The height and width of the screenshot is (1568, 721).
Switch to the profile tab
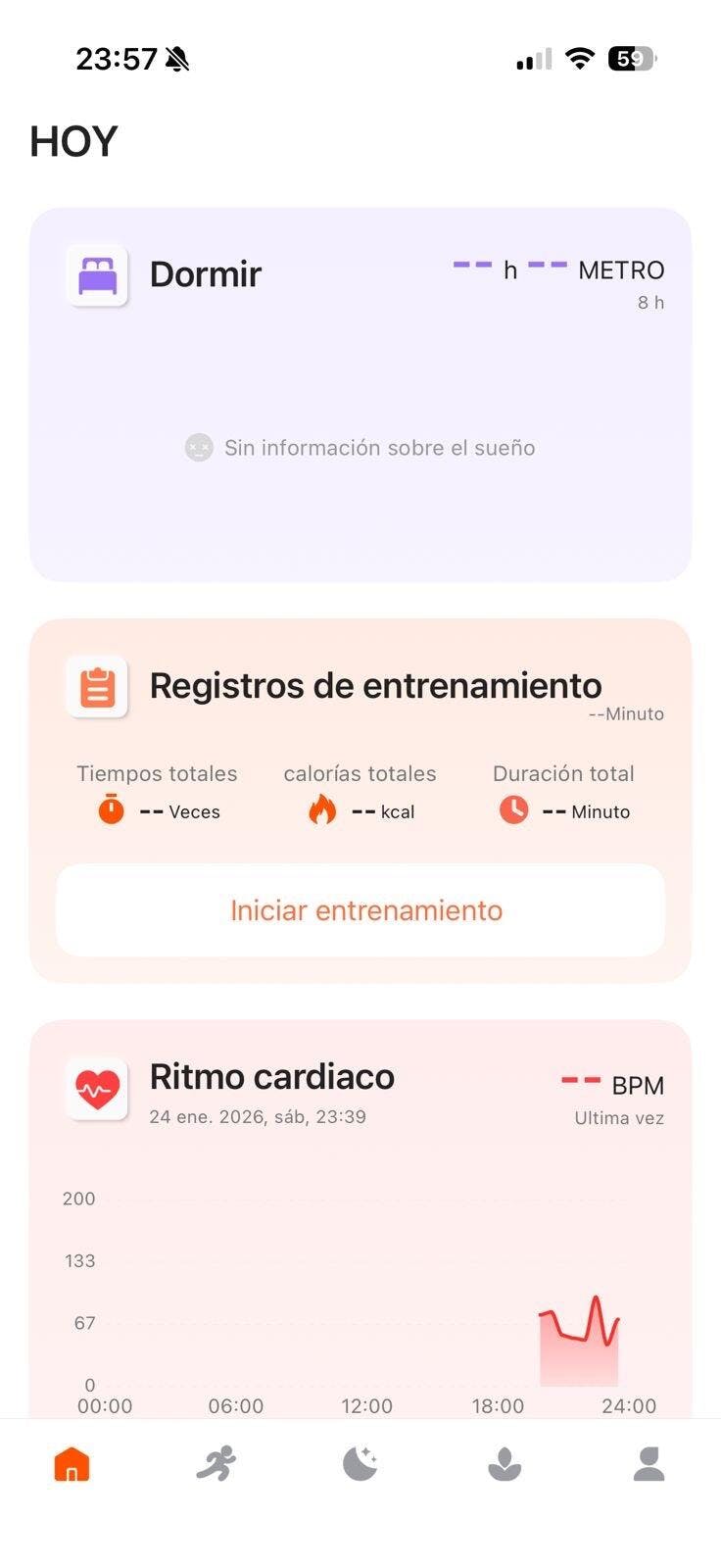(x=649, y=1464)
